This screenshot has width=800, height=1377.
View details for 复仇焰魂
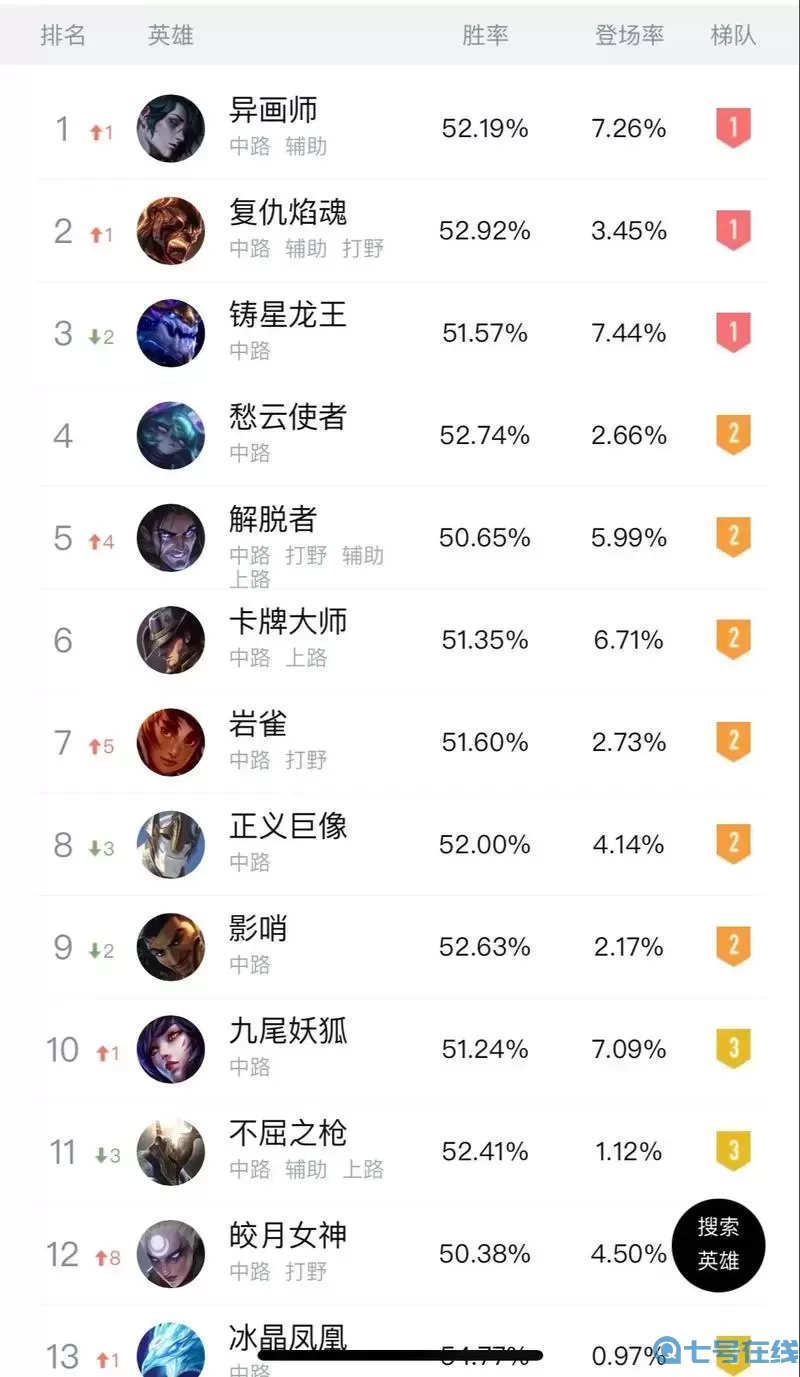tap(288, 214)
